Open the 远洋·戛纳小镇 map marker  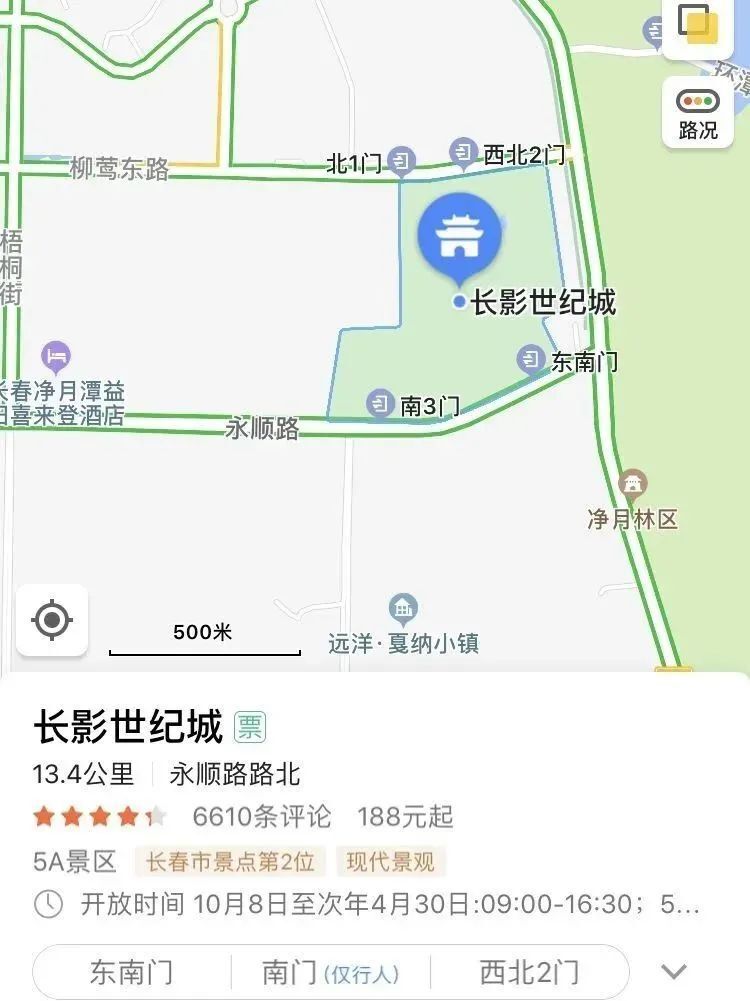click(403, 608)
